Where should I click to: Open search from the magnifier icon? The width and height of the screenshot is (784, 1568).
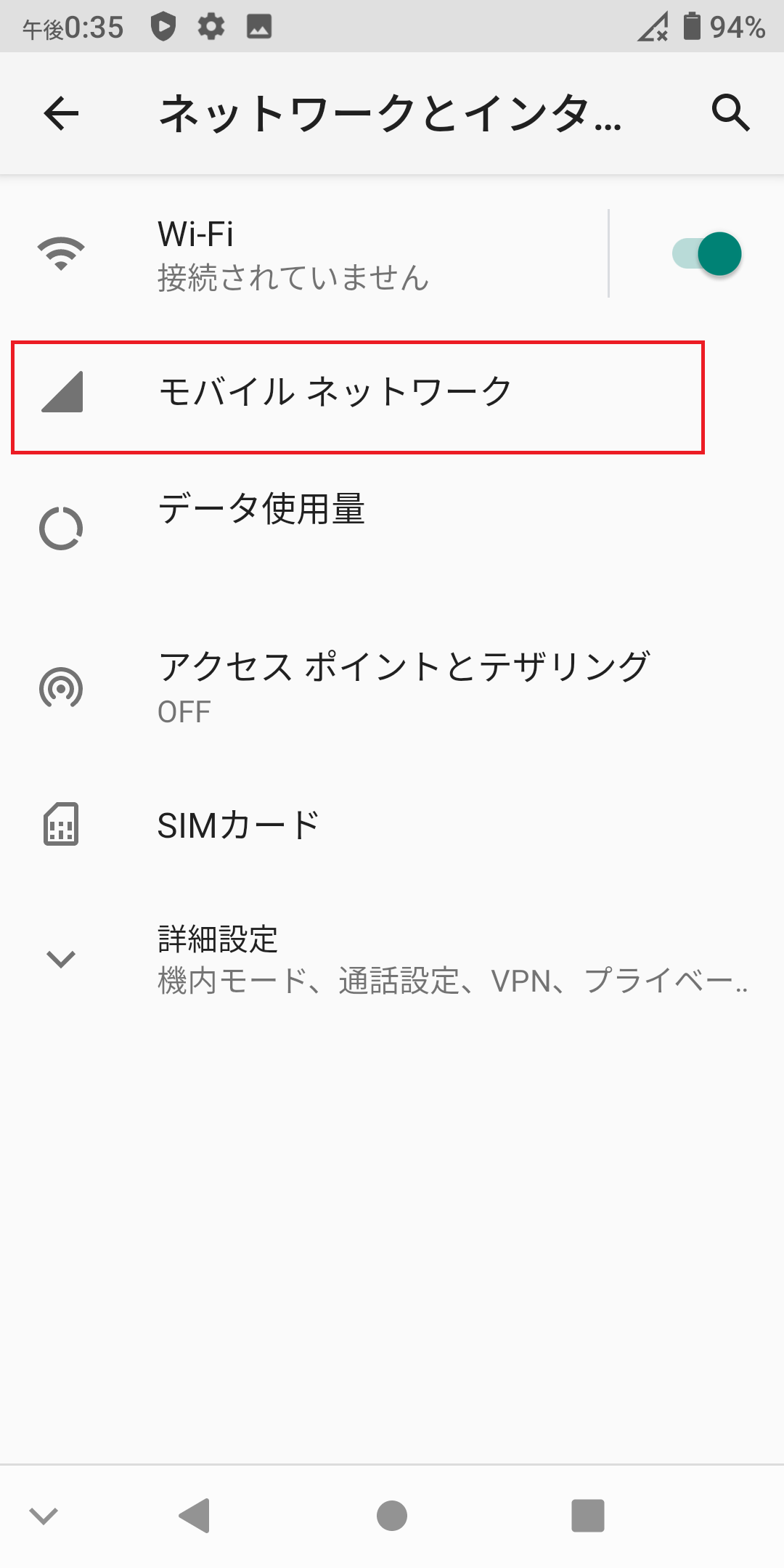tap(731, 114)
